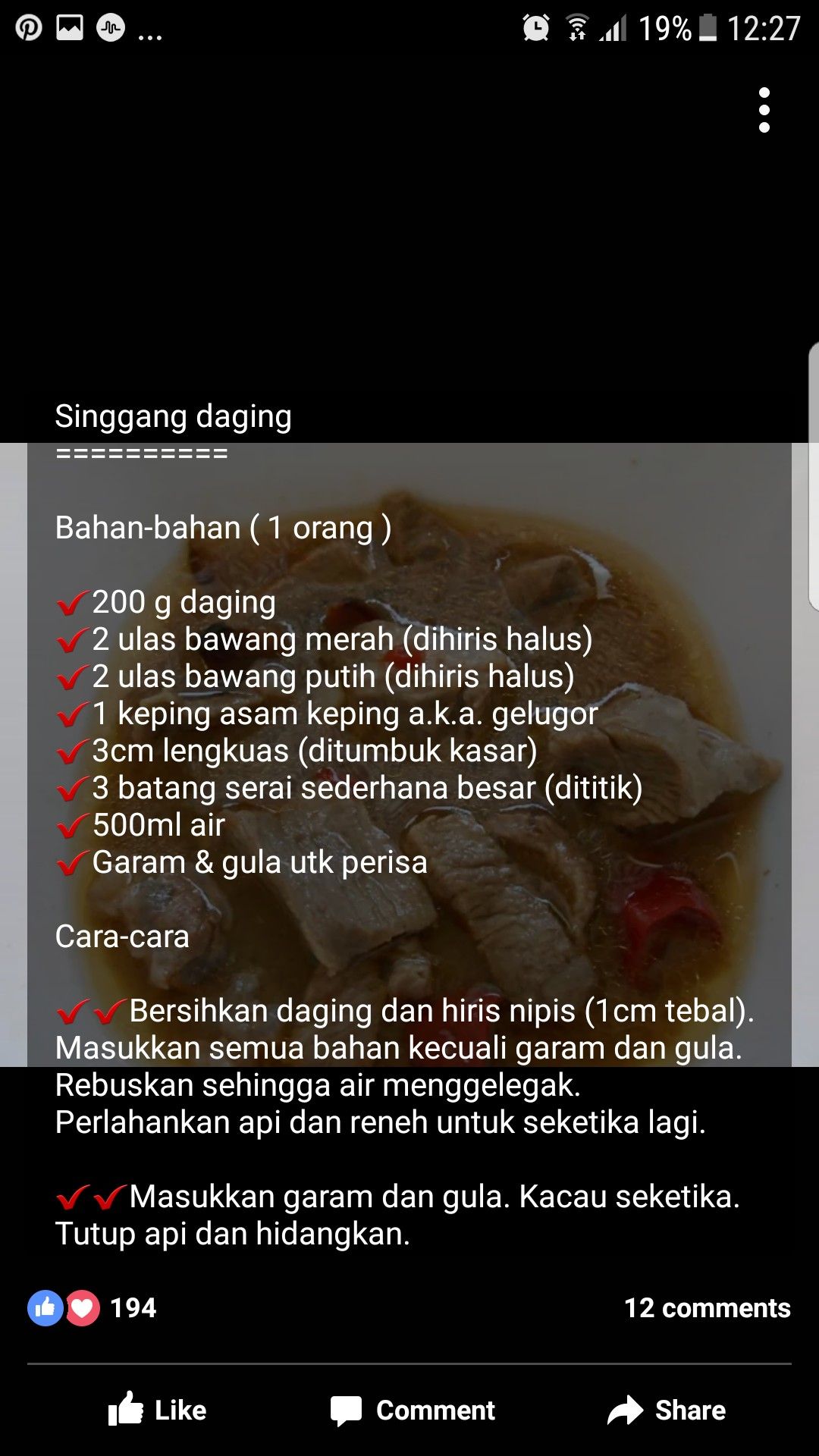819x1456 pixels.
Task: Open the three-dot overflow menu
Action: click(764, 111)
